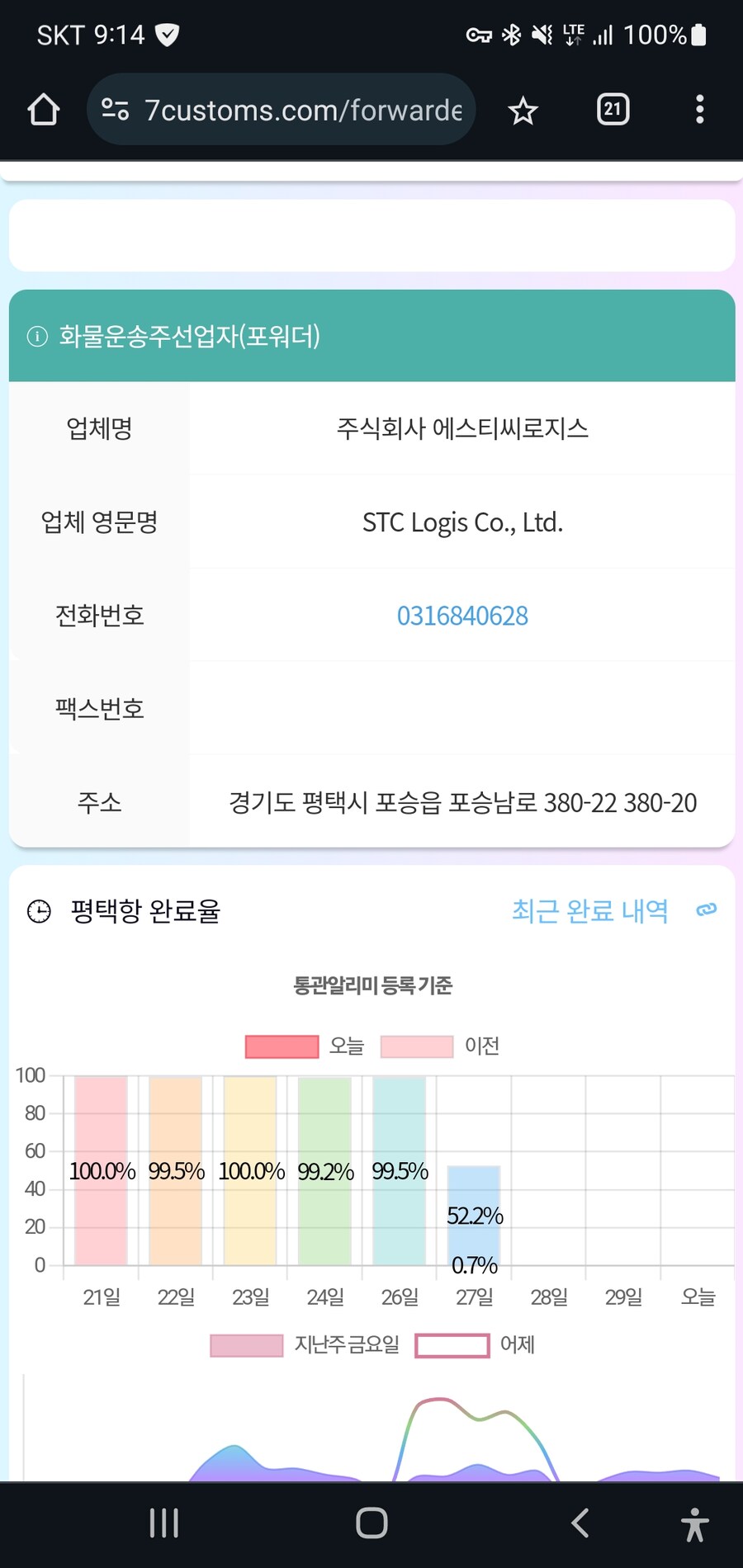The image size is (743, 1568).
Task: Open the browser overflow menu
Action: tap(699, 110)
